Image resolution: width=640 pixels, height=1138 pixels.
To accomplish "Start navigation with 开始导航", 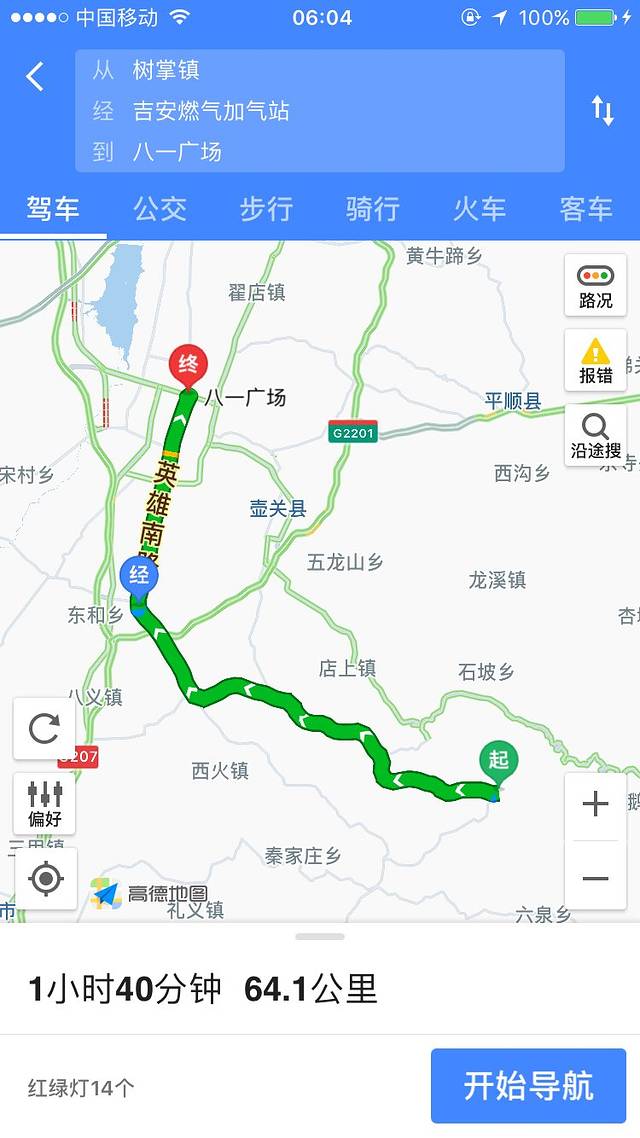I will click(x=528, y=1086).
